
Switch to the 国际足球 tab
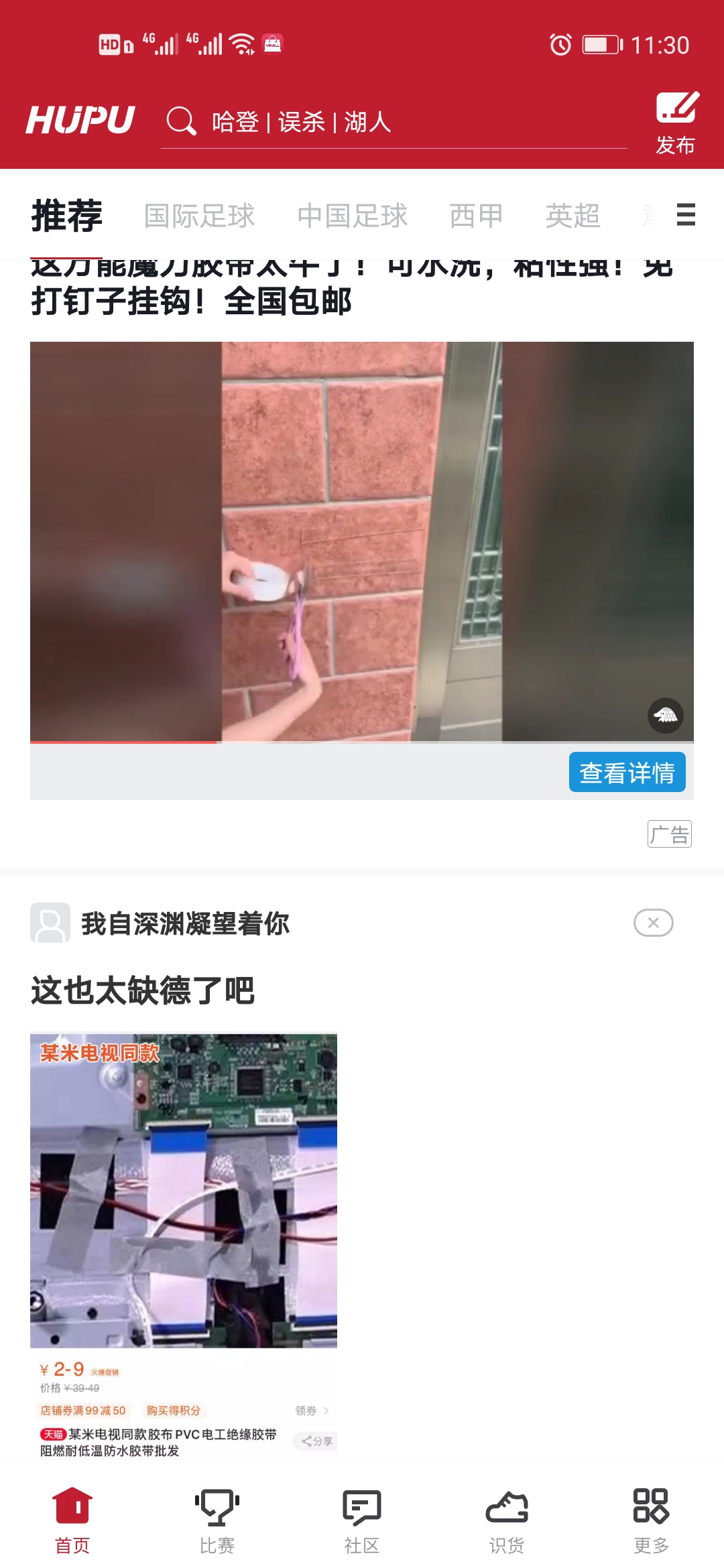click(200, 216)
